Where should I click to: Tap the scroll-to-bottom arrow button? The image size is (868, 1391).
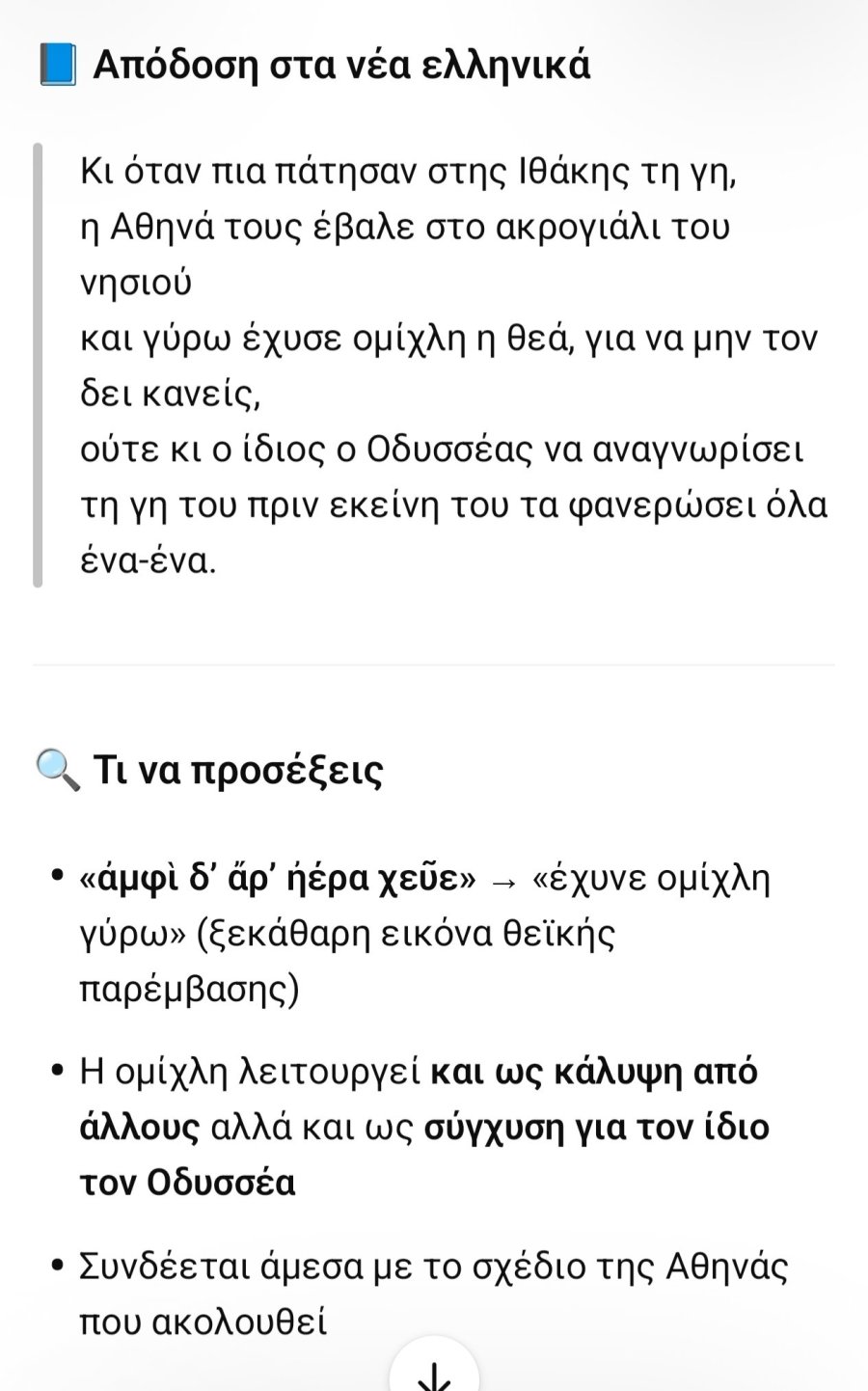(434, 1370)
